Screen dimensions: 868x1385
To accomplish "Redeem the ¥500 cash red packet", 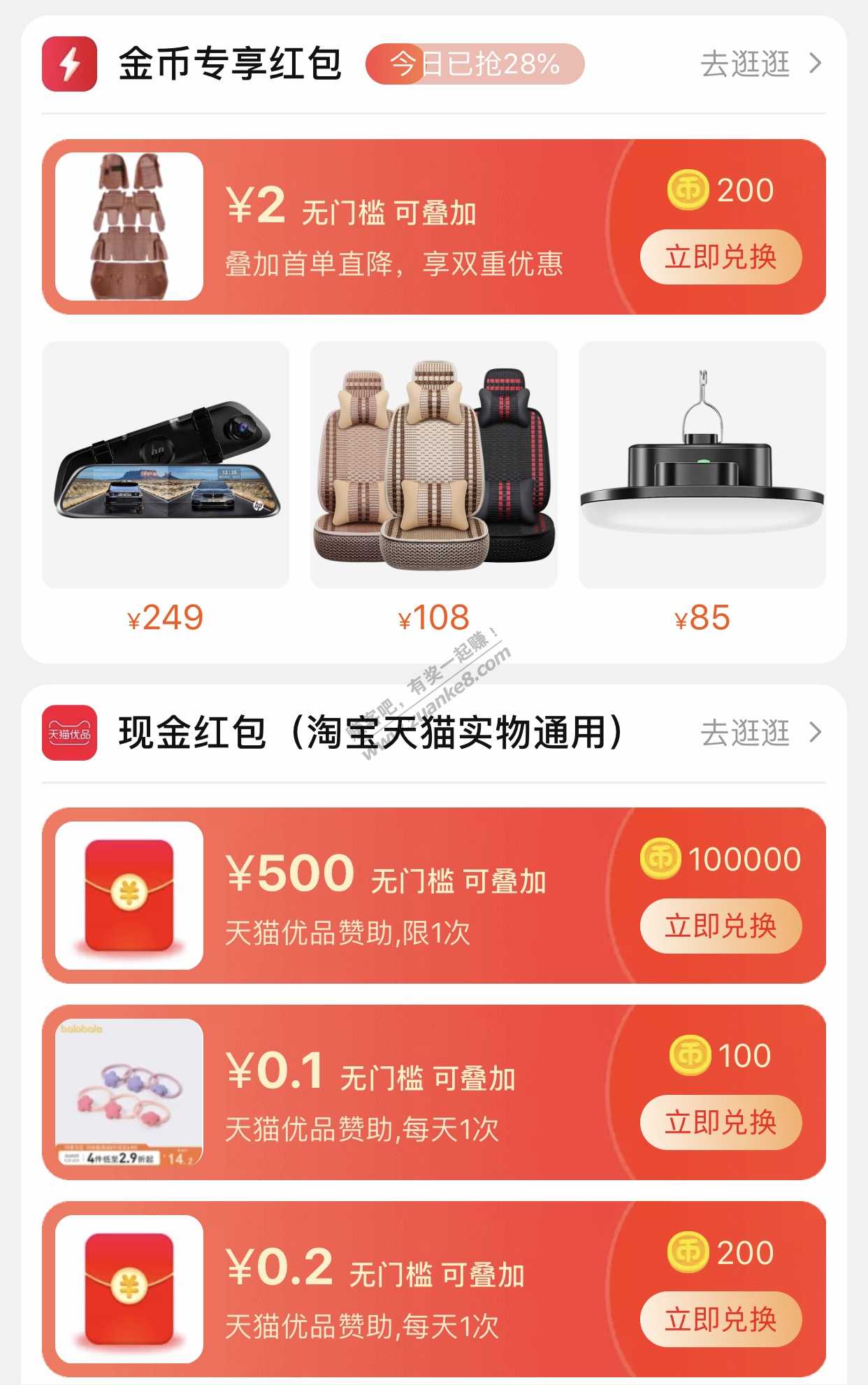I will (721, 926).
